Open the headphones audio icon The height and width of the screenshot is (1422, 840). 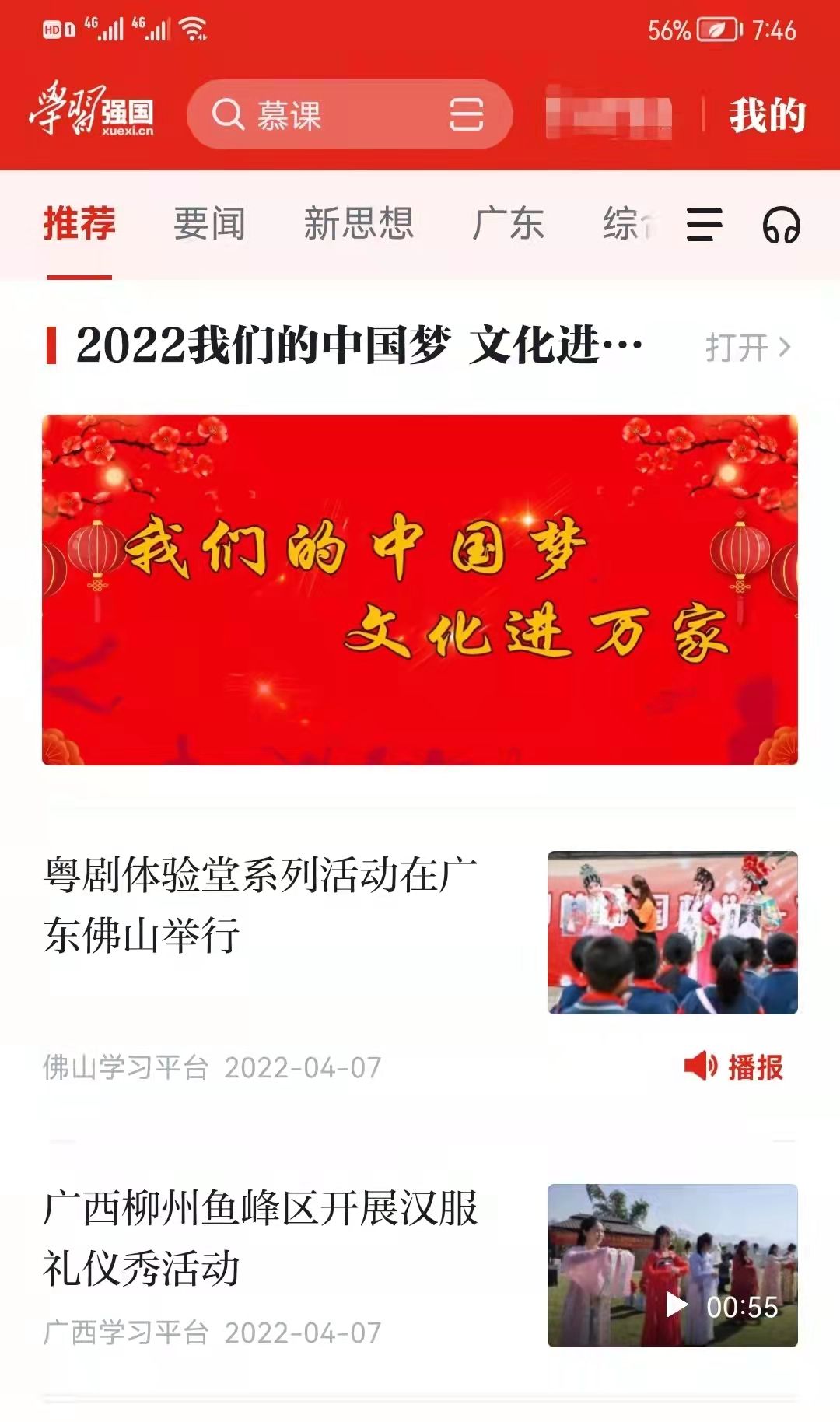[781, 226]
